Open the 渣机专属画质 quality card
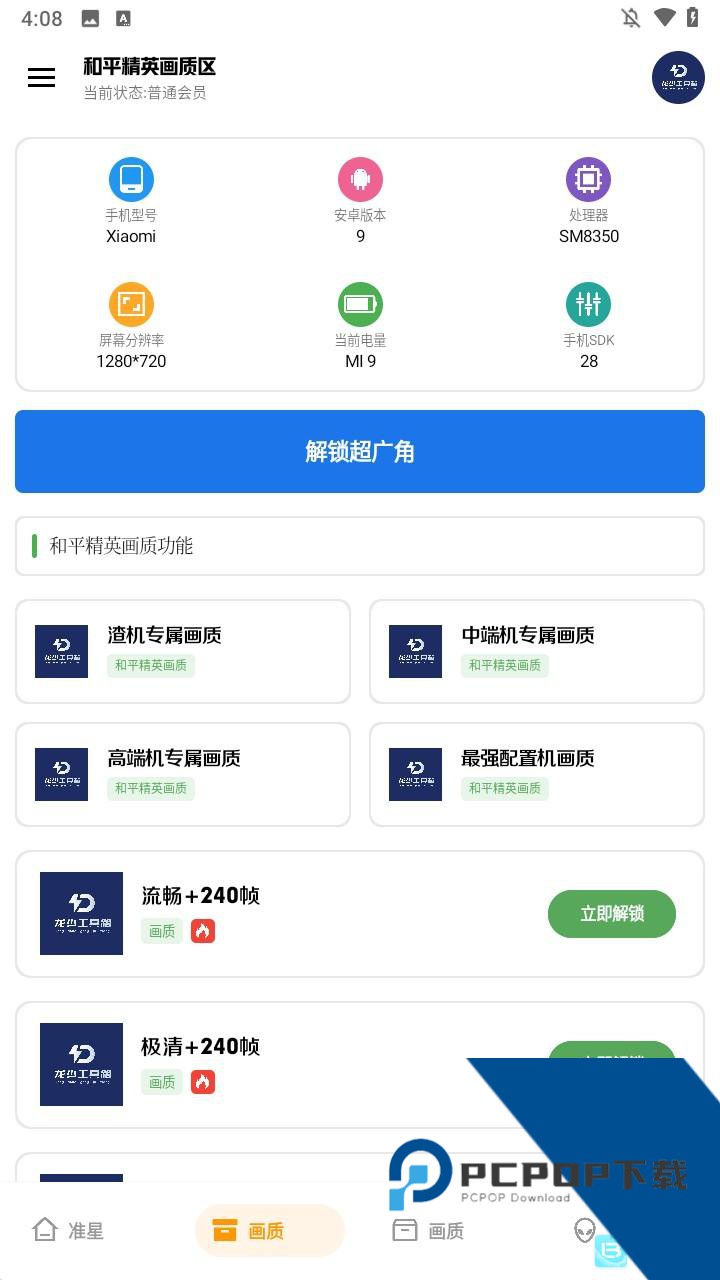The height and width of the screenshot is (1280, 720). 183,650
